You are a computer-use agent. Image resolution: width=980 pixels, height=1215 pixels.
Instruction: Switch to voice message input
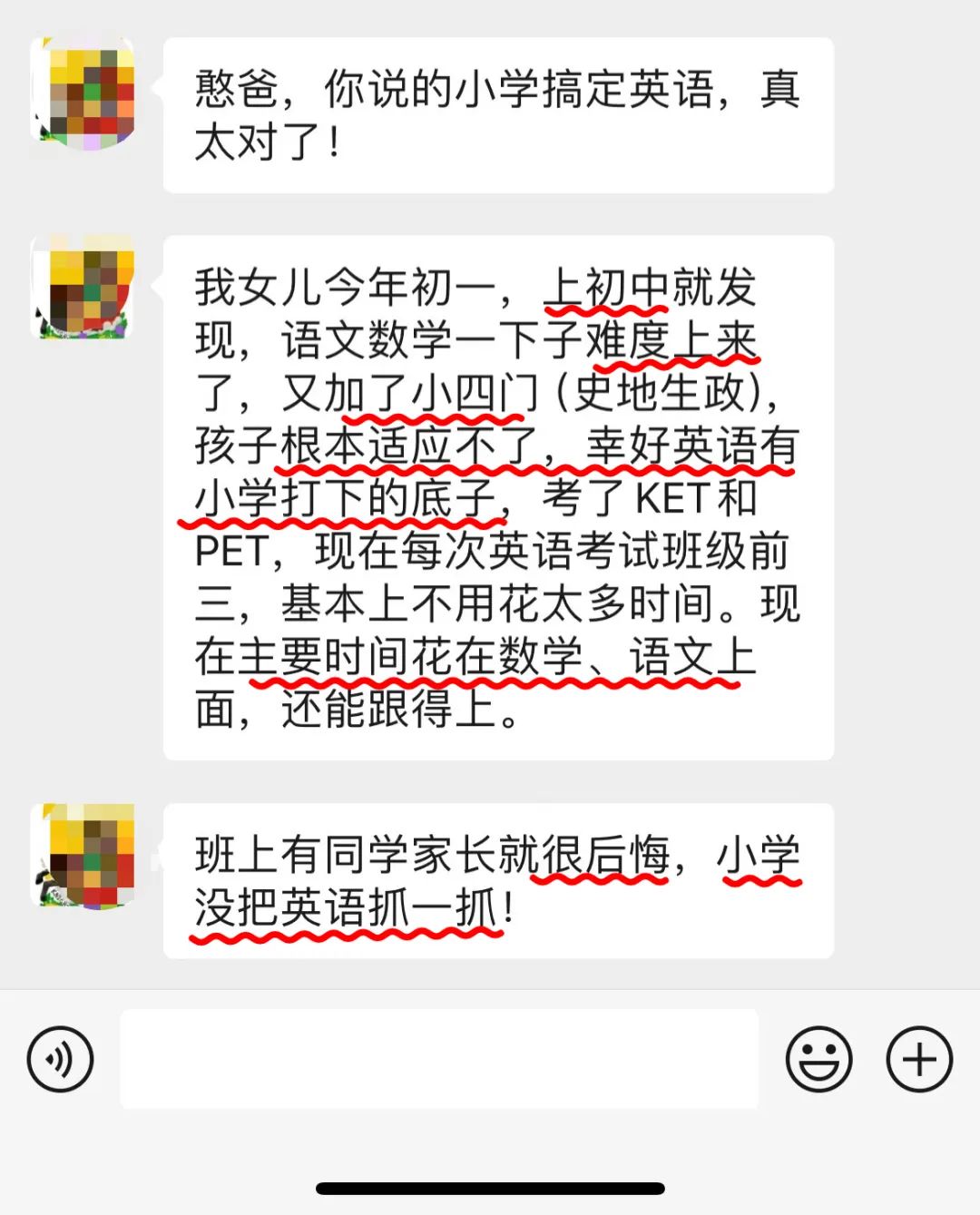[60, 1059]
